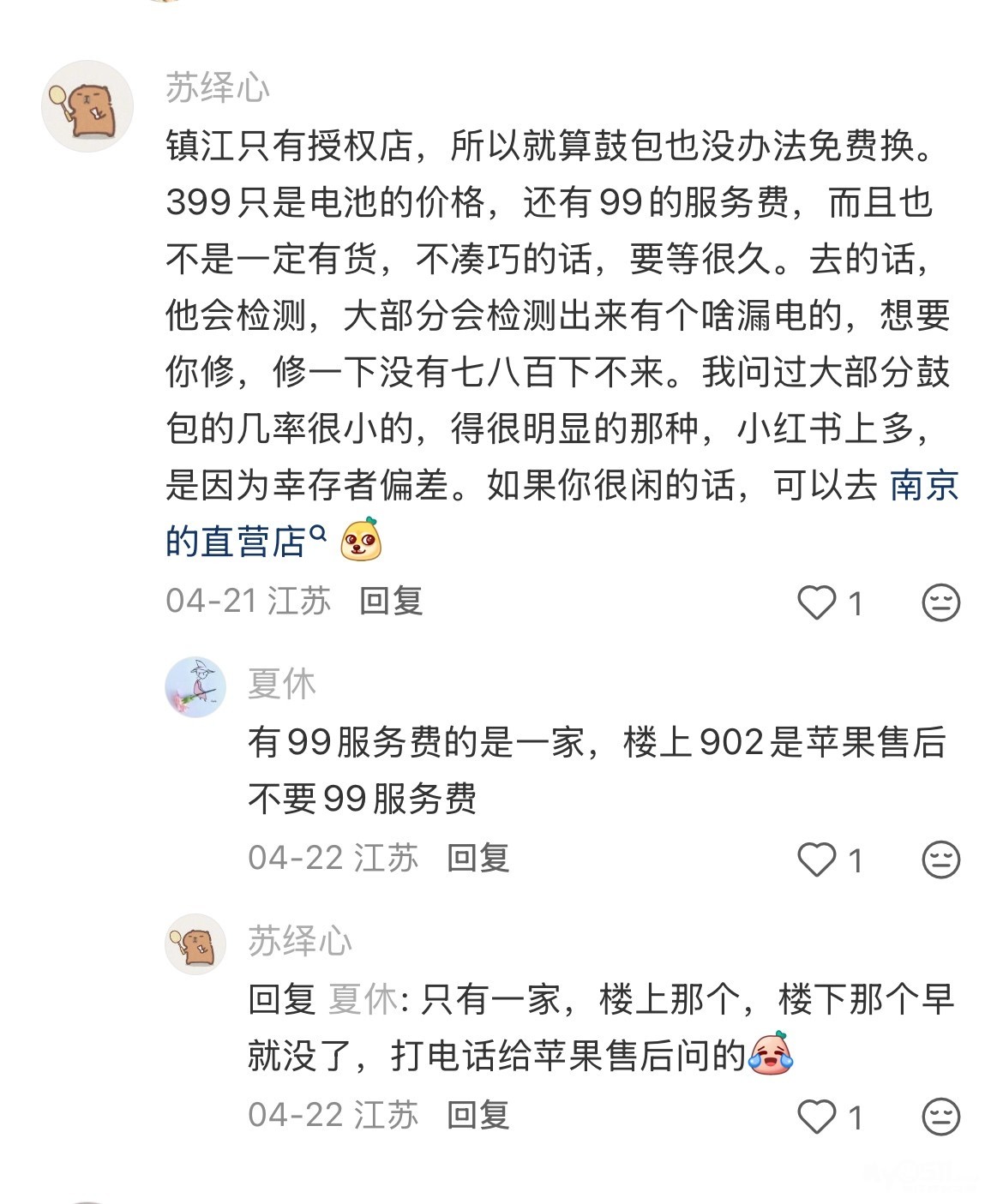Open the username 夏休 above the reply
This screenshot has height=1204, width=1003.
pyautogui.click(x=282, y=684)
